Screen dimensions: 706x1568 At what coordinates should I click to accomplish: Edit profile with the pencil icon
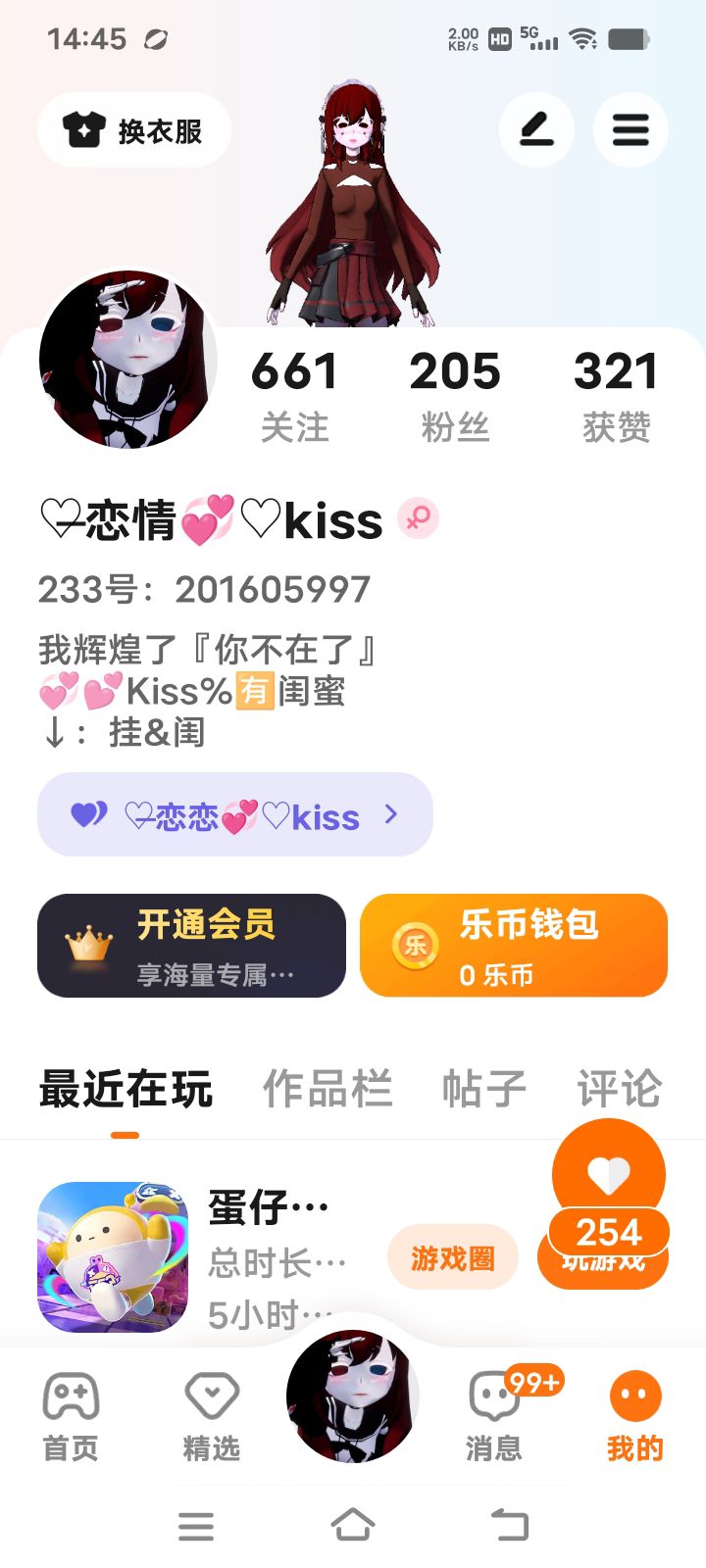pos(536,130)
